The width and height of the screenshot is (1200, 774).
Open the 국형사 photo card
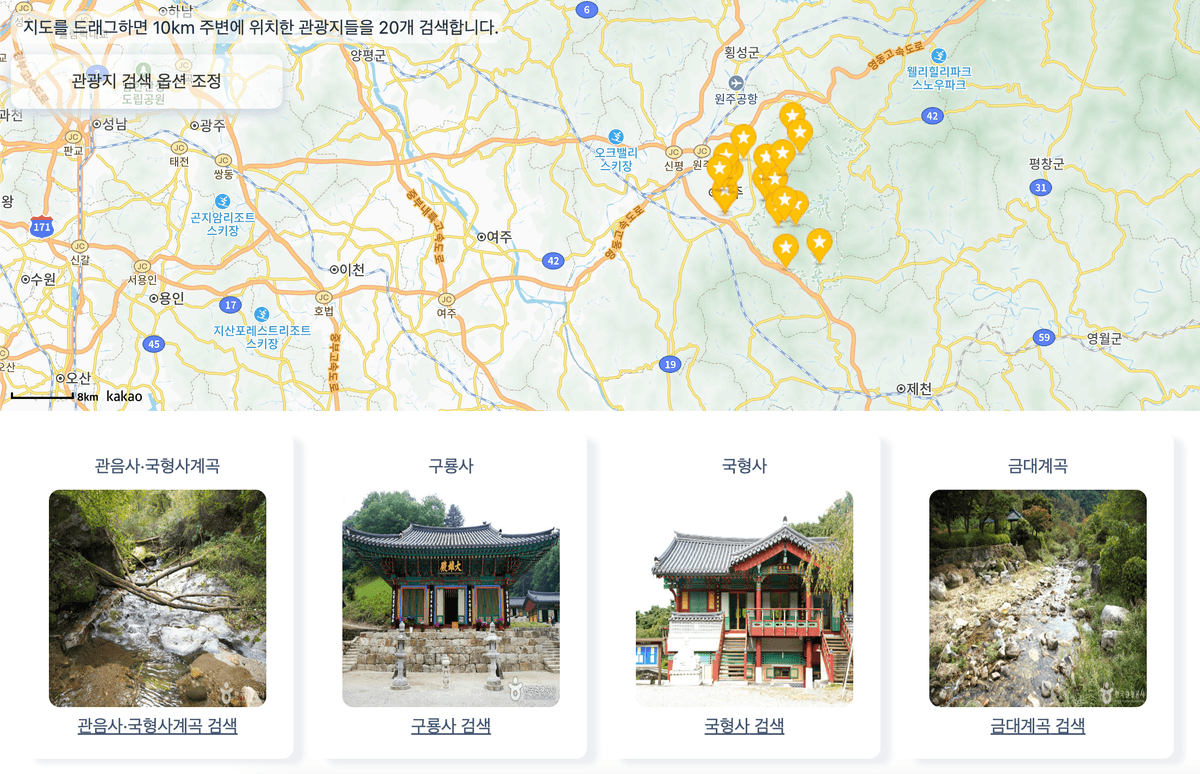pyautogui.click(x=744, y=598)
